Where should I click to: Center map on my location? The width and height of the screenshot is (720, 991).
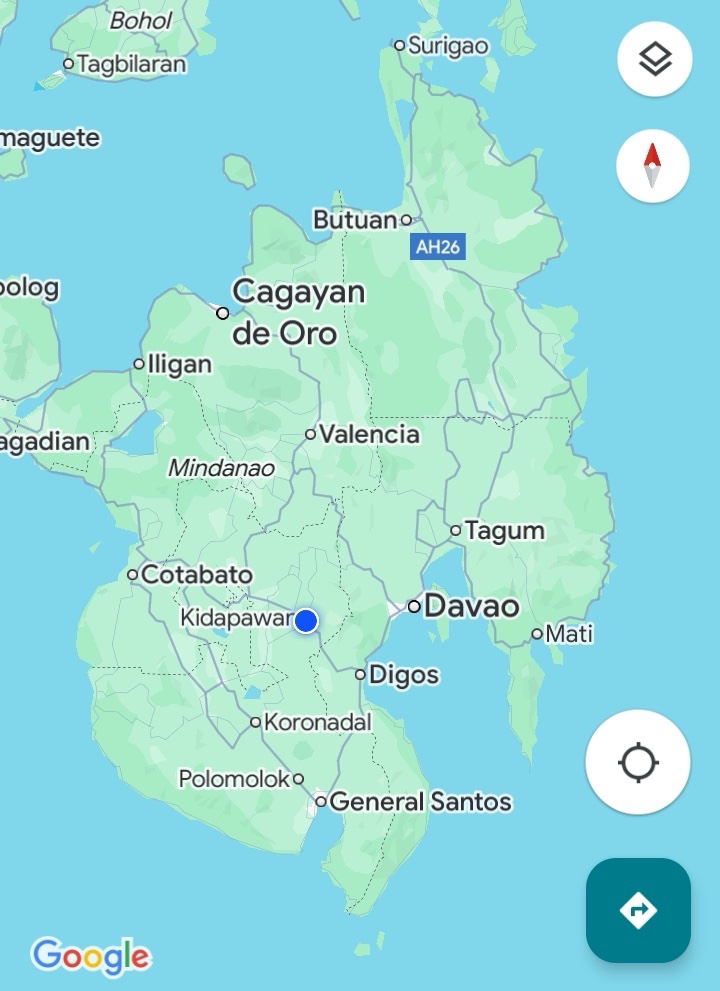pos(638,763)
